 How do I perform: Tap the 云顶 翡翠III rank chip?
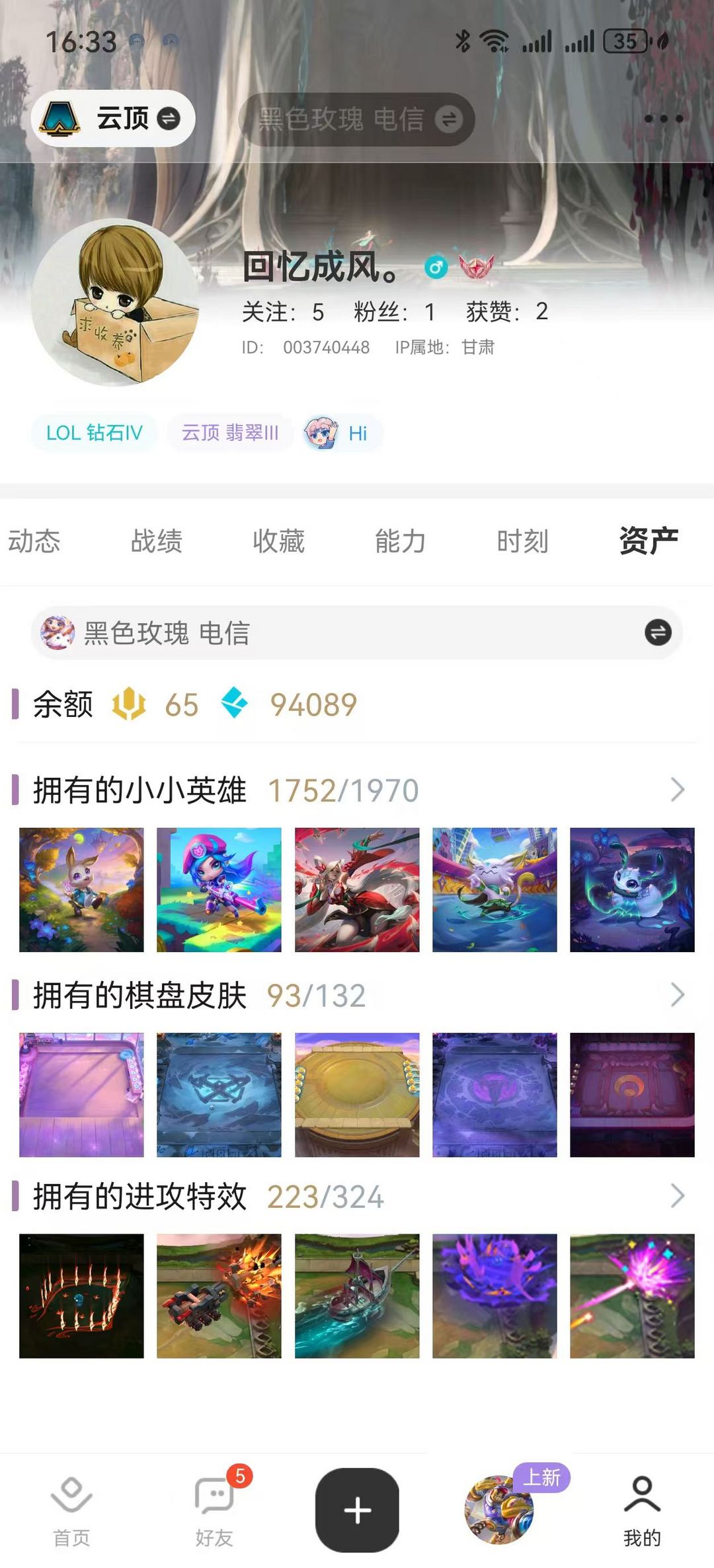coord(229,433)
